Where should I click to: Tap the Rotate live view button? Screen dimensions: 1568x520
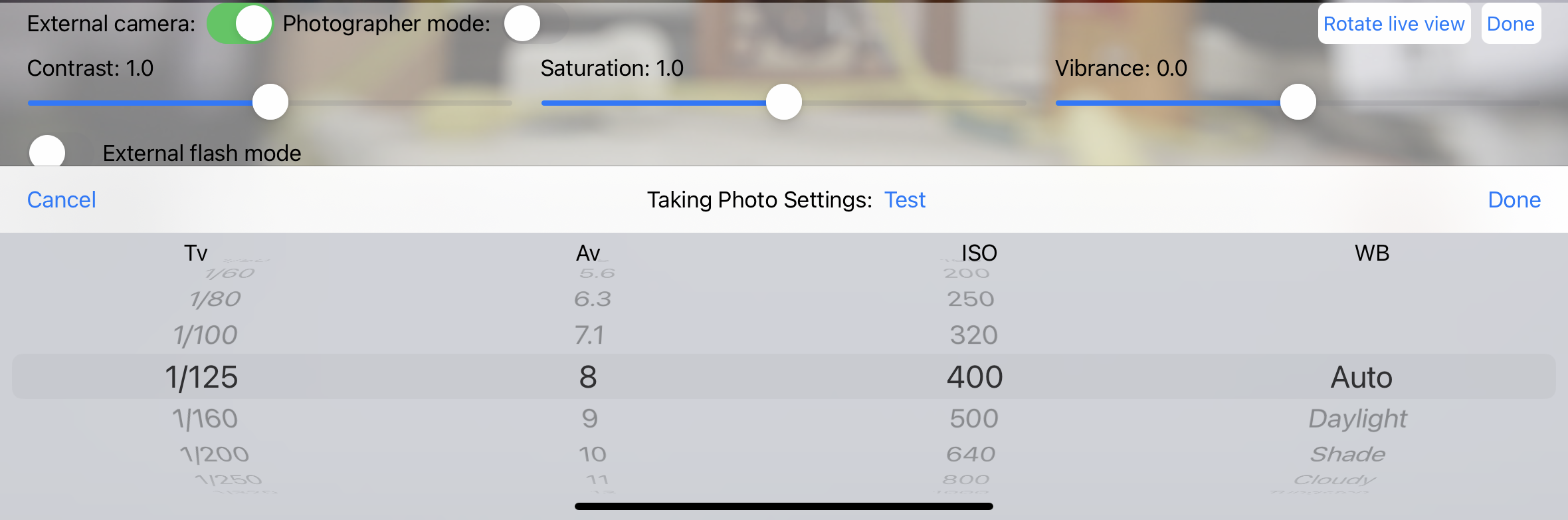tap(1394, 24)
